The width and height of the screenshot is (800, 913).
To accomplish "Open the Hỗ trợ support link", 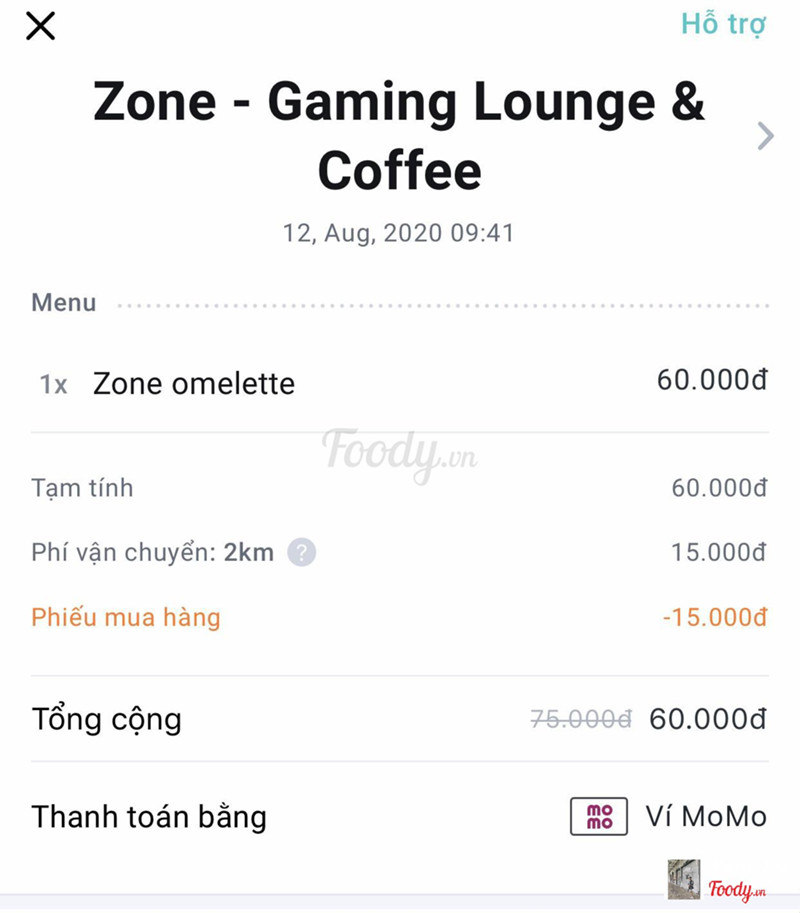I will pos(723,24).
